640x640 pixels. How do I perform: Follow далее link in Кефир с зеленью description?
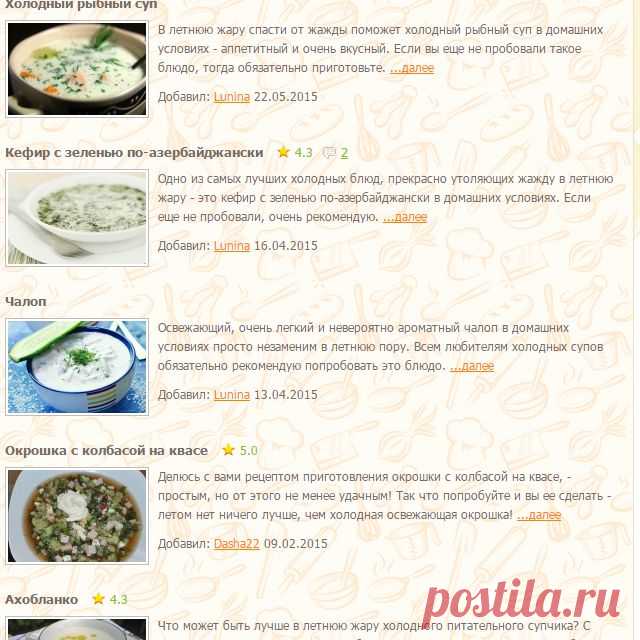tap(404, 217)
